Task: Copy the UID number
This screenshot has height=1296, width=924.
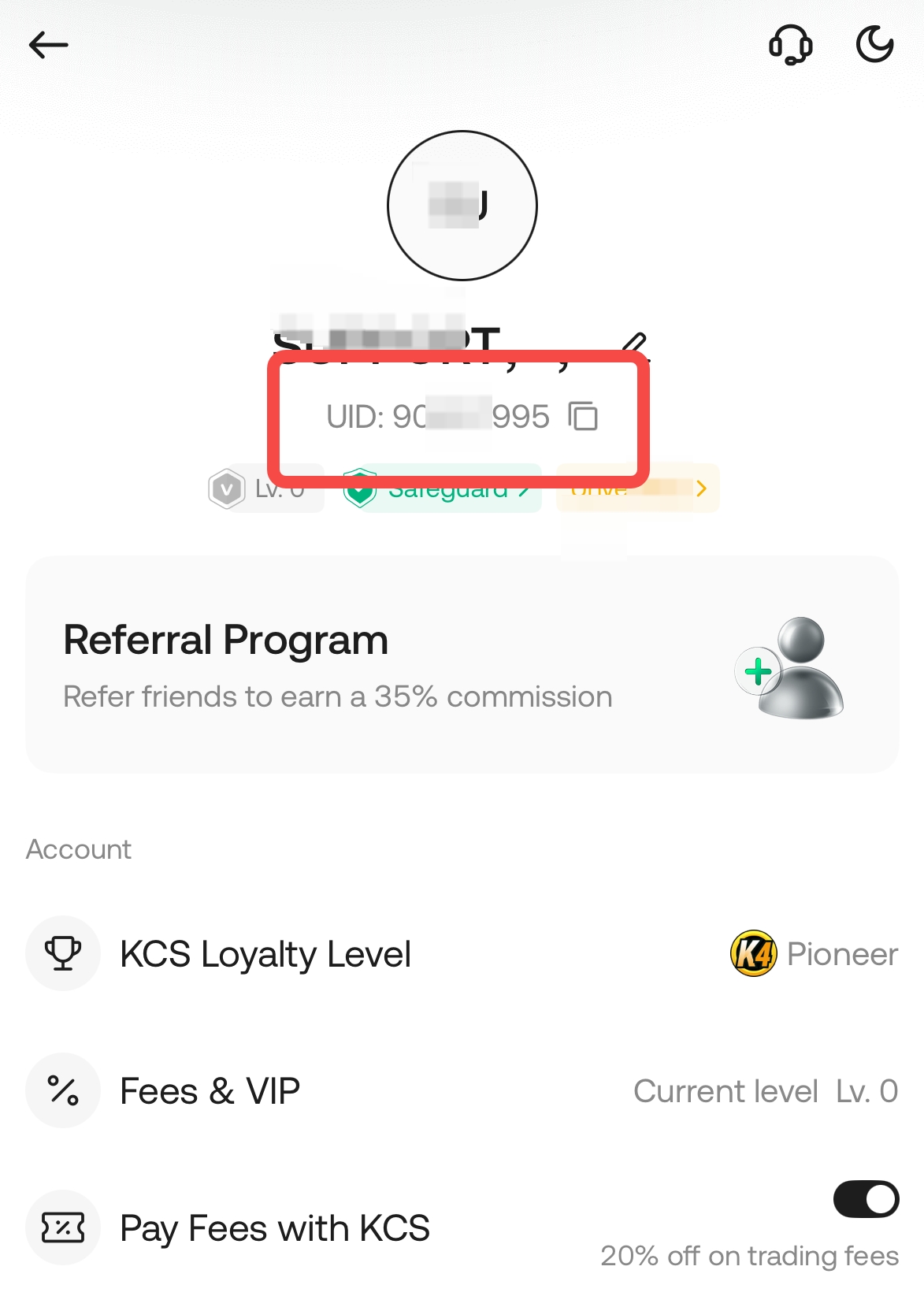Action: point(584,416)
